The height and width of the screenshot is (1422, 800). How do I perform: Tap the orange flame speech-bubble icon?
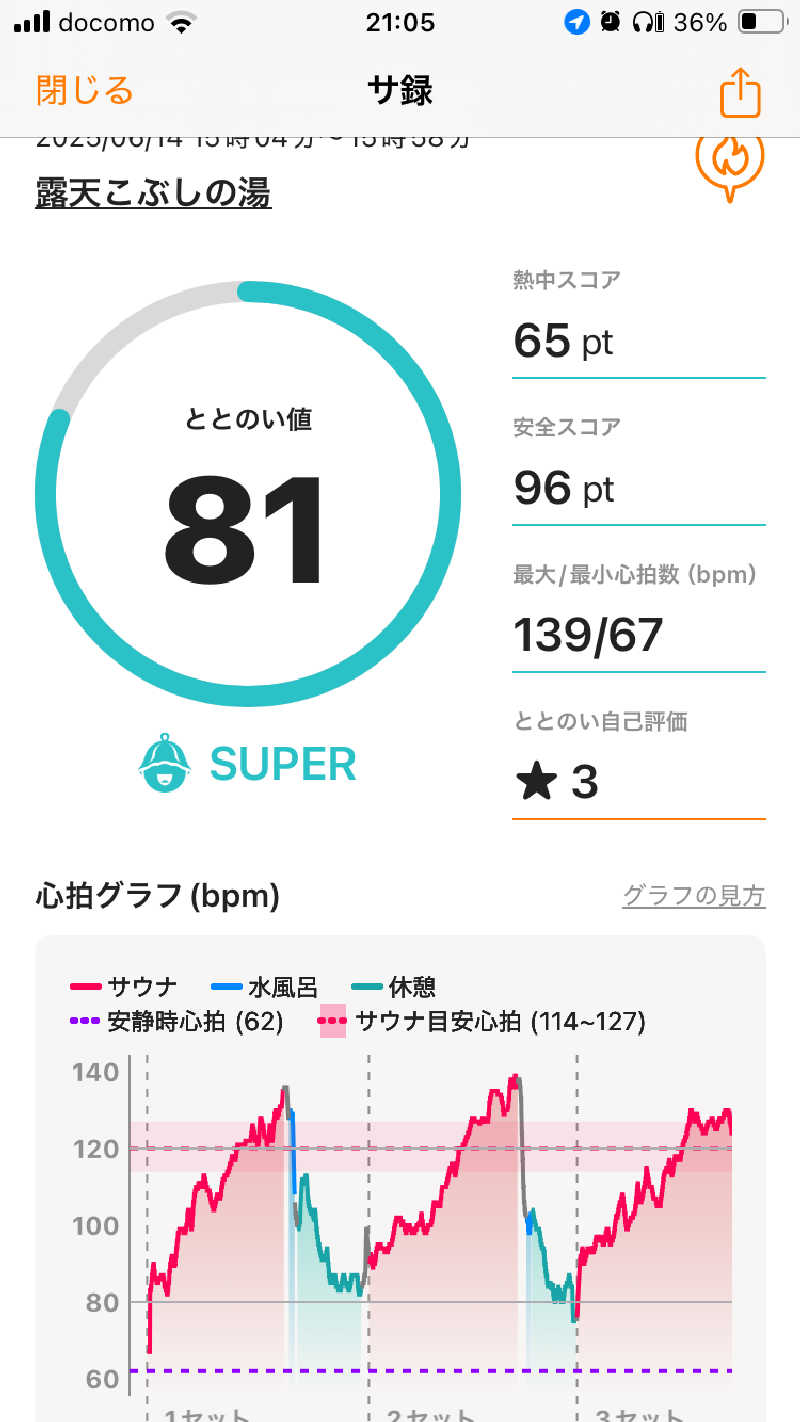(730, 165)
